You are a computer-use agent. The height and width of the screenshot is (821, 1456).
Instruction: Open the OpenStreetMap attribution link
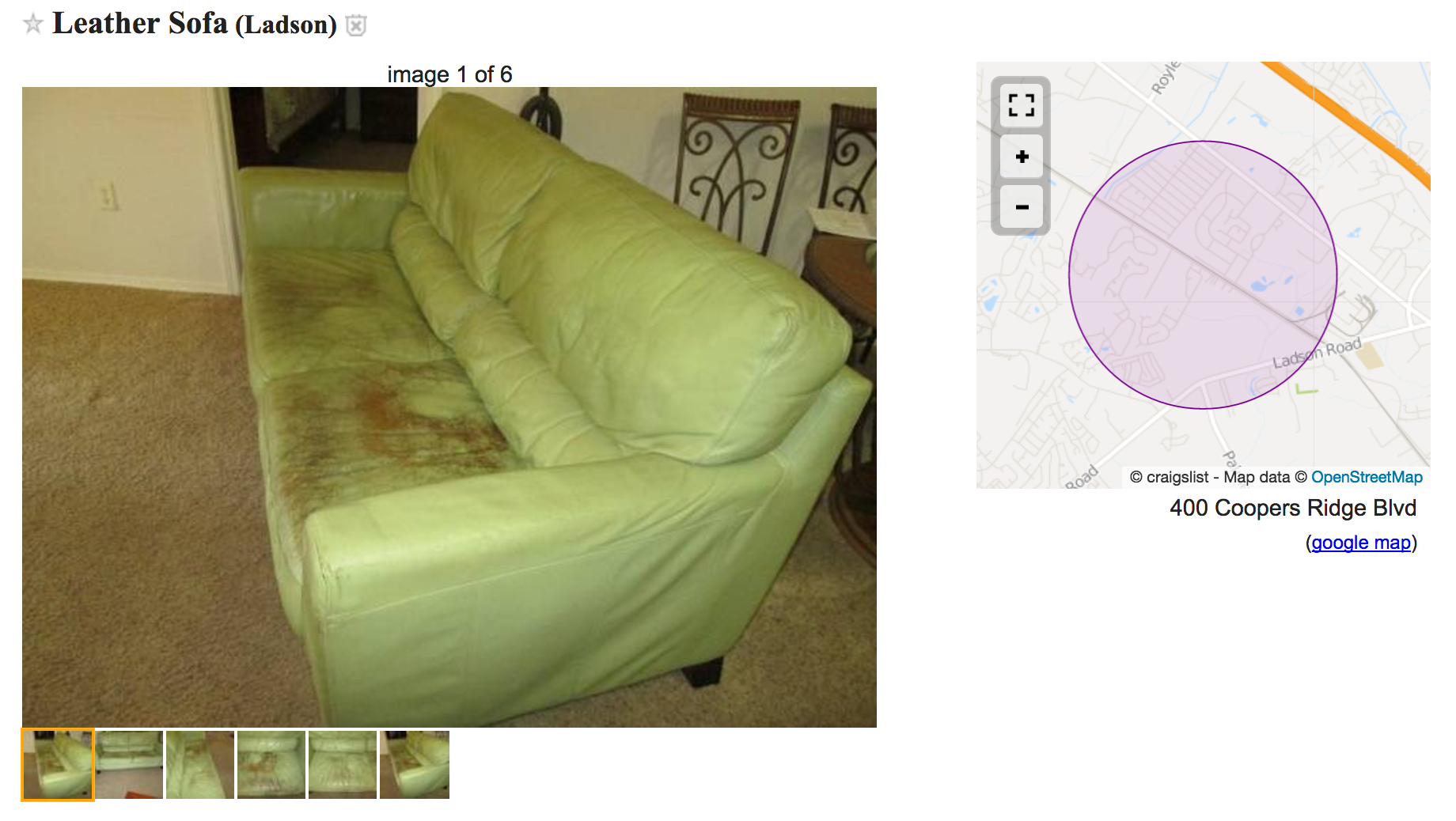click(1367, 477)
